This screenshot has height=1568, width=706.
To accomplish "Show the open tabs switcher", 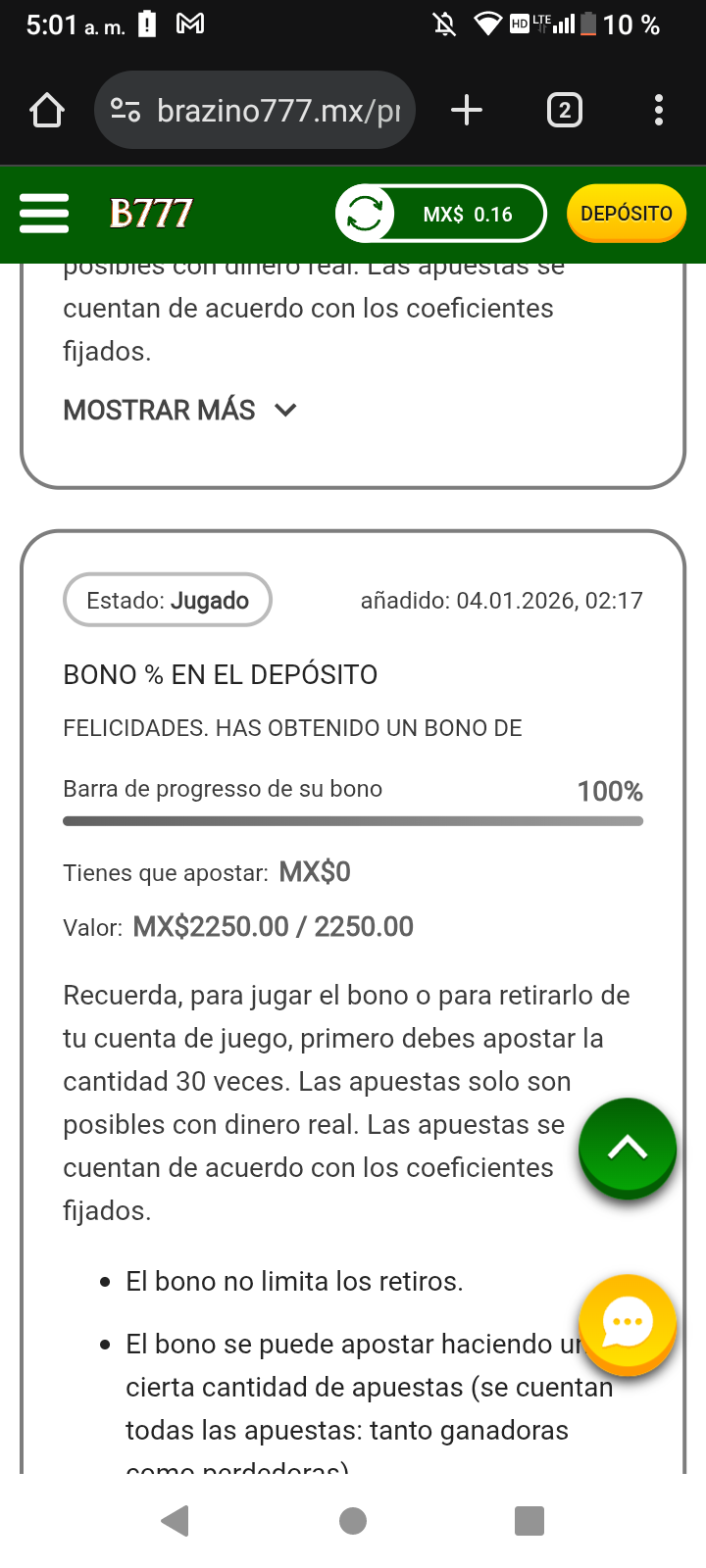I will [x=564, y=111].
